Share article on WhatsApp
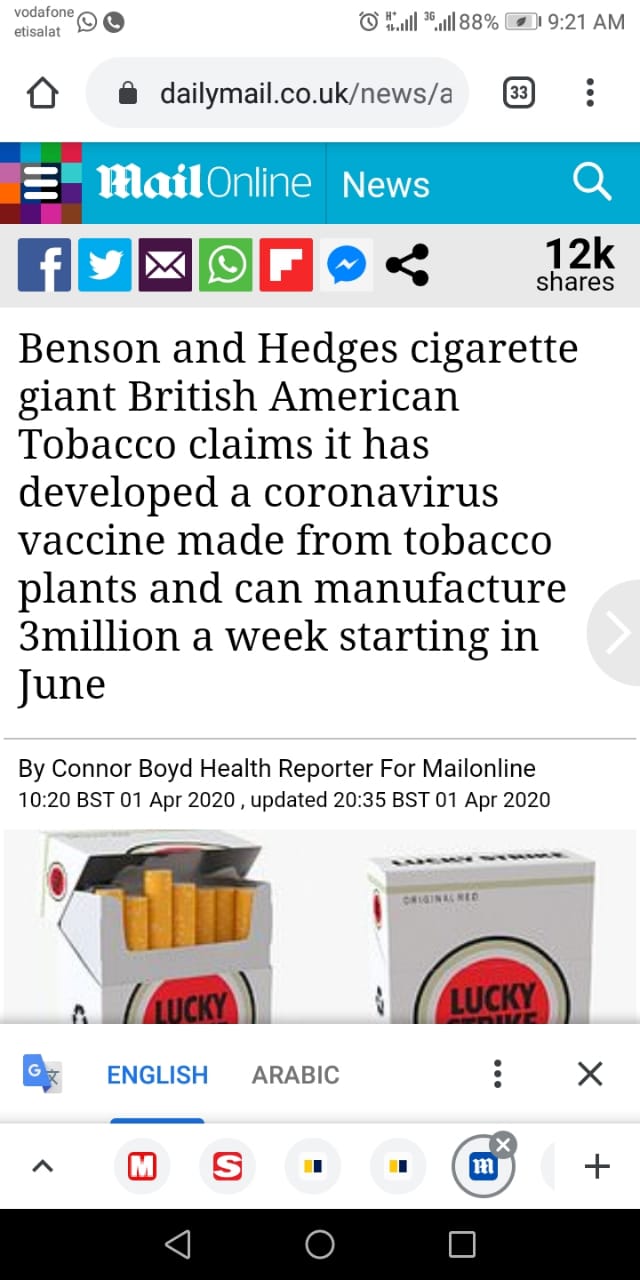The height and width of the screenshot is (1280, 640). click(x=226, y=265)
